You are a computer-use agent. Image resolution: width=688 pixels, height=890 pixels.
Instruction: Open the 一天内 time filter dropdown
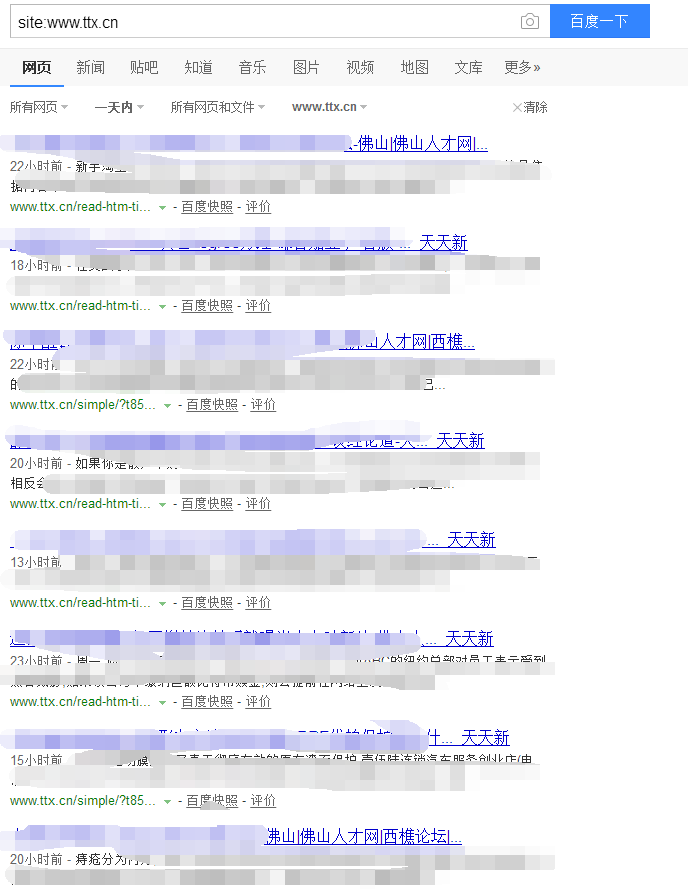click(119, 107)
